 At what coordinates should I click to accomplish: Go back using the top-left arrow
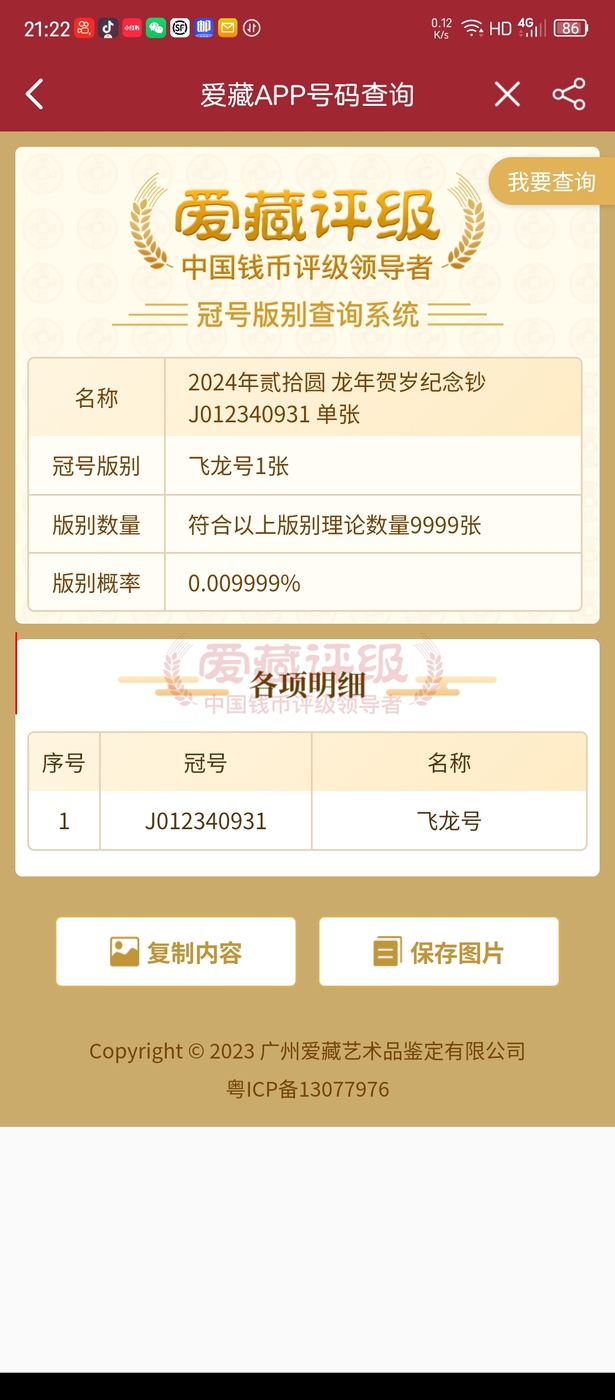click(x=35, y=95)
